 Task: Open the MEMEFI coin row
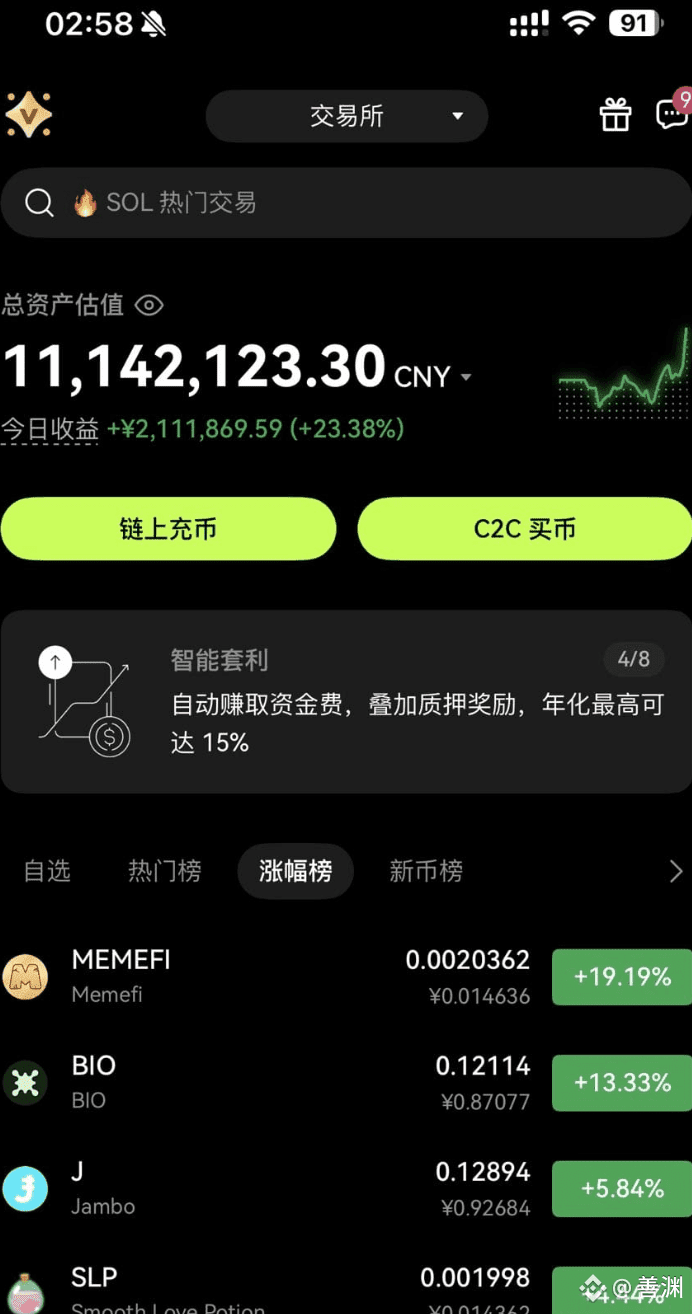346,977
